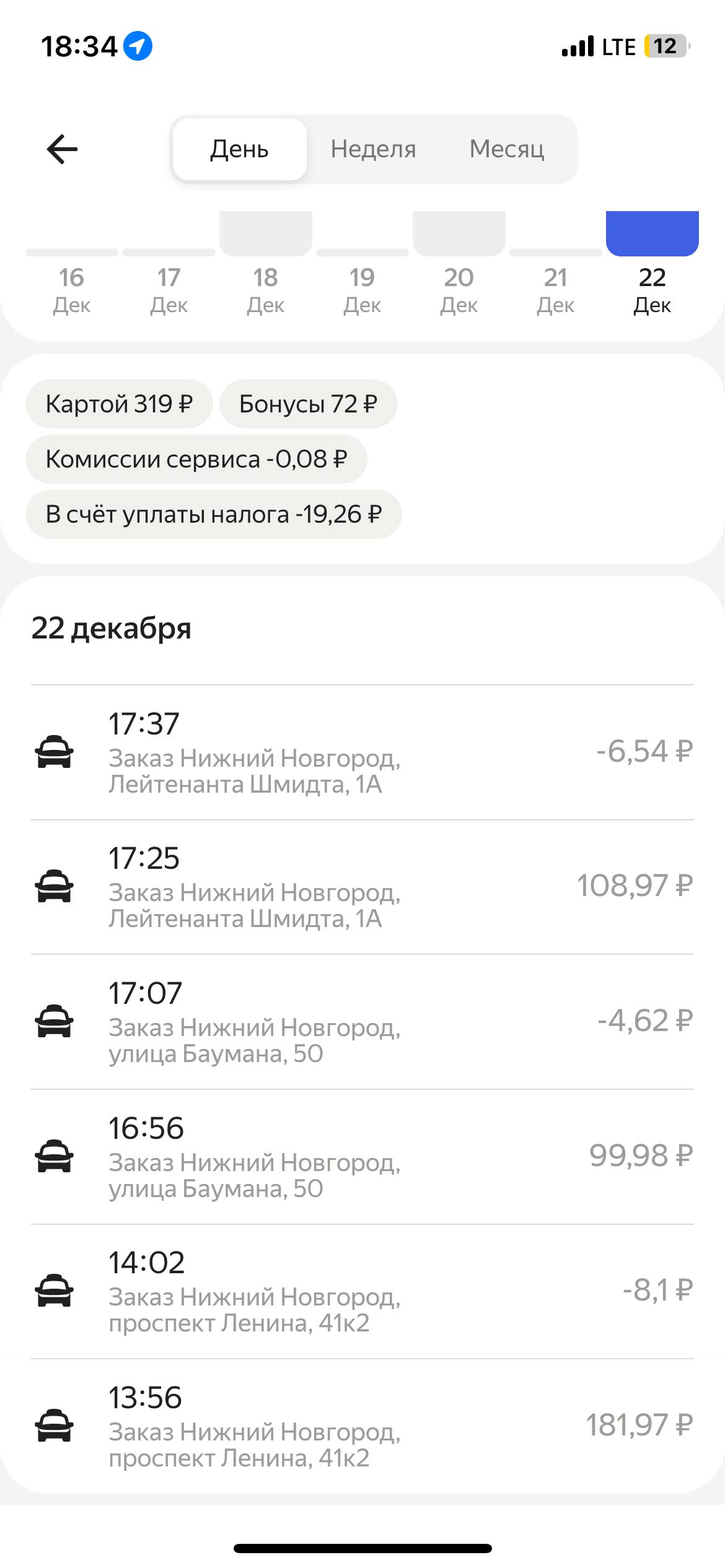
Task: Open the 17:25 order for 108,97 ₽
Action: point(362,887)
